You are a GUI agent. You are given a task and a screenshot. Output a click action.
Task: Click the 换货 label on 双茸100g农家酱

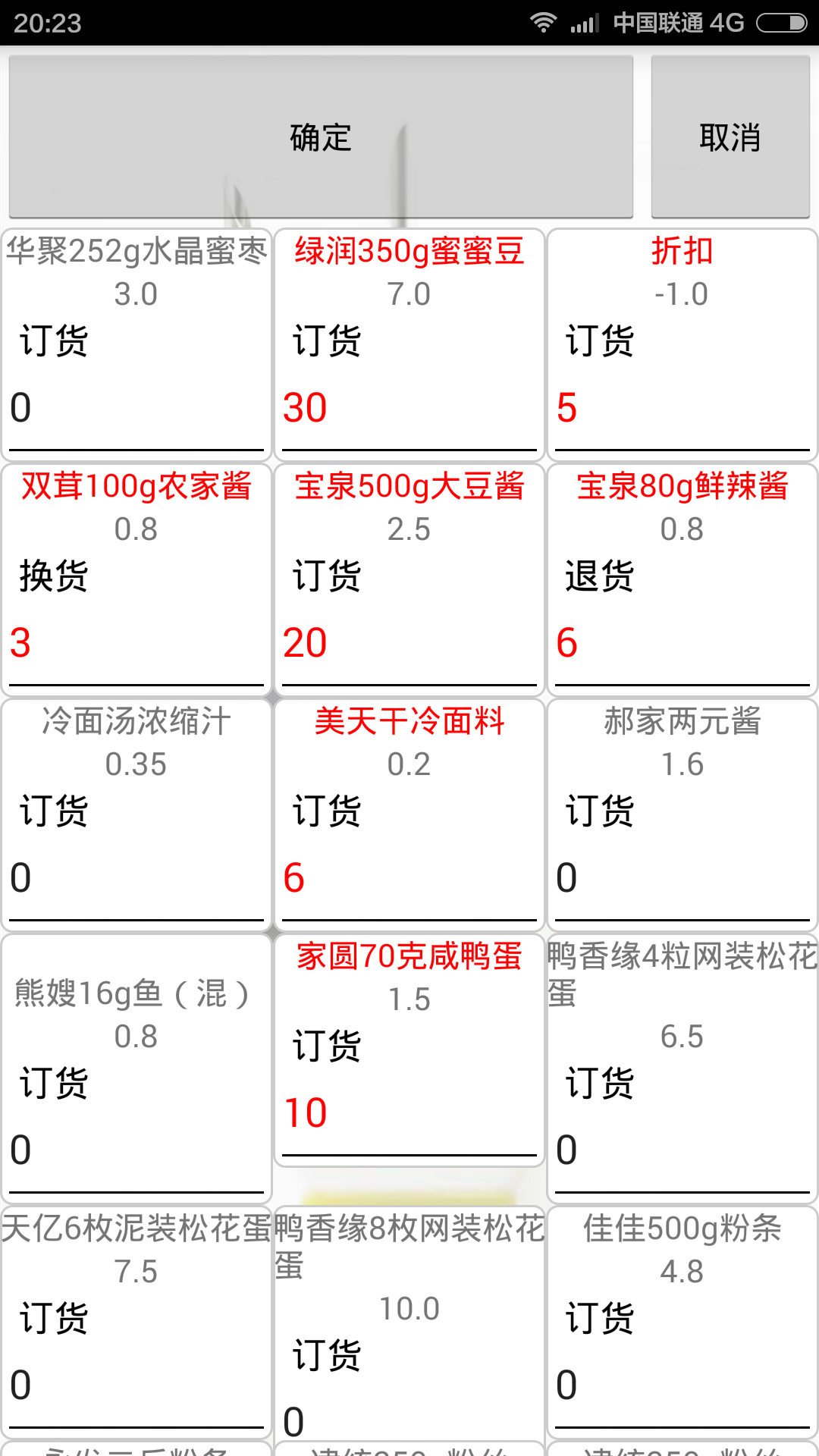click(x=53, y=578)
